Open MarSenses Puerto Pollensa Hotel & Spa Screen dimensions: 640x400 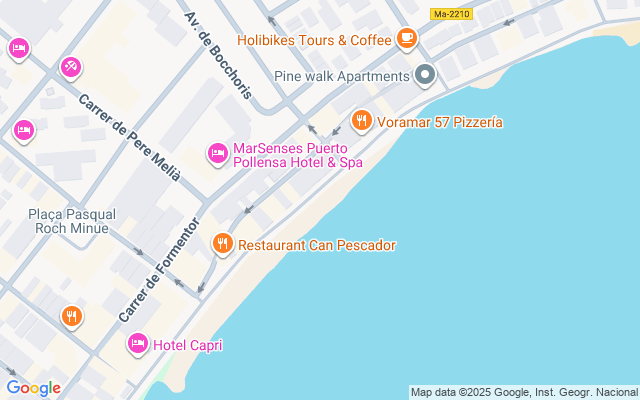click(x=217, y=153)
